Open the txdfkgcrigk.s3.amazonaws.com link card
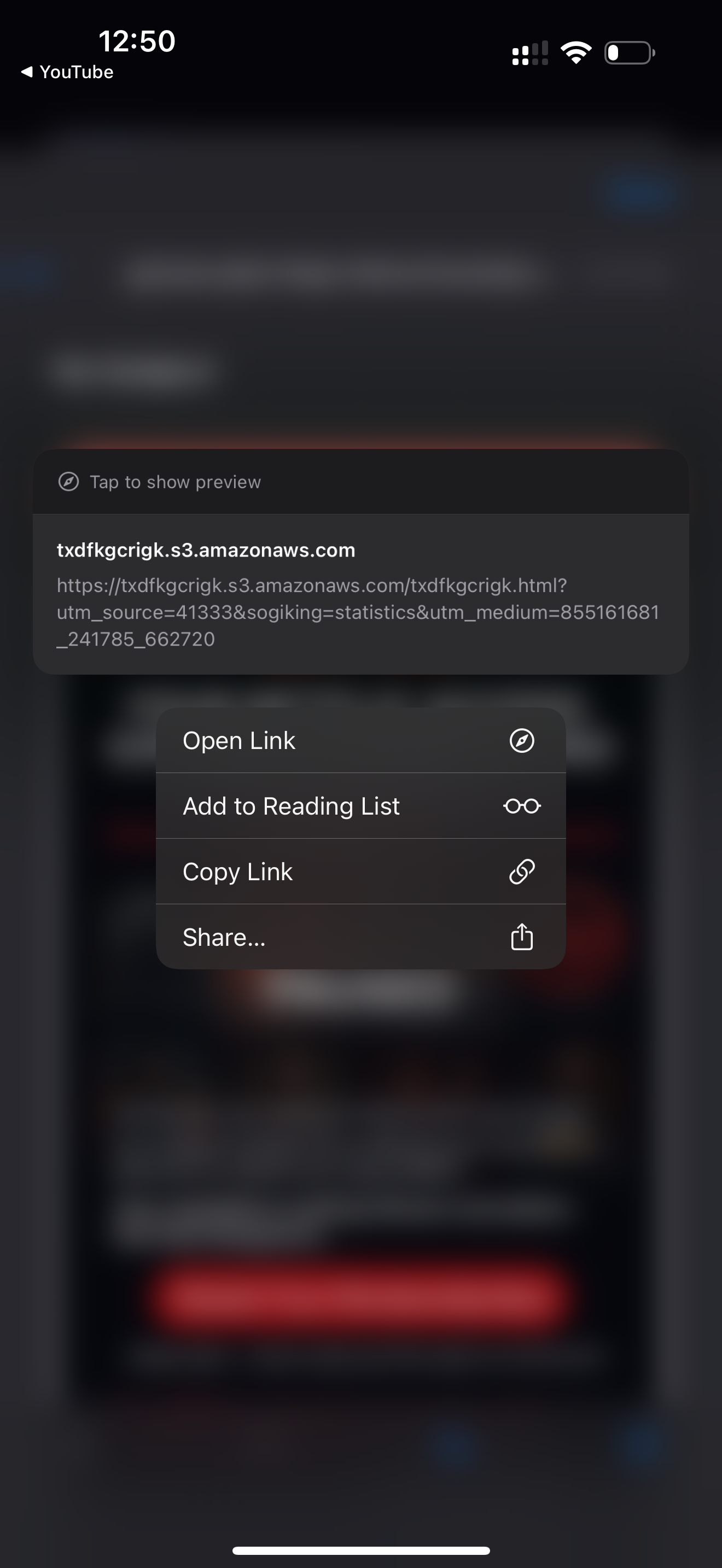This screenshot has height=1568, width=722. pyautogui.click(x=360, y=594)
